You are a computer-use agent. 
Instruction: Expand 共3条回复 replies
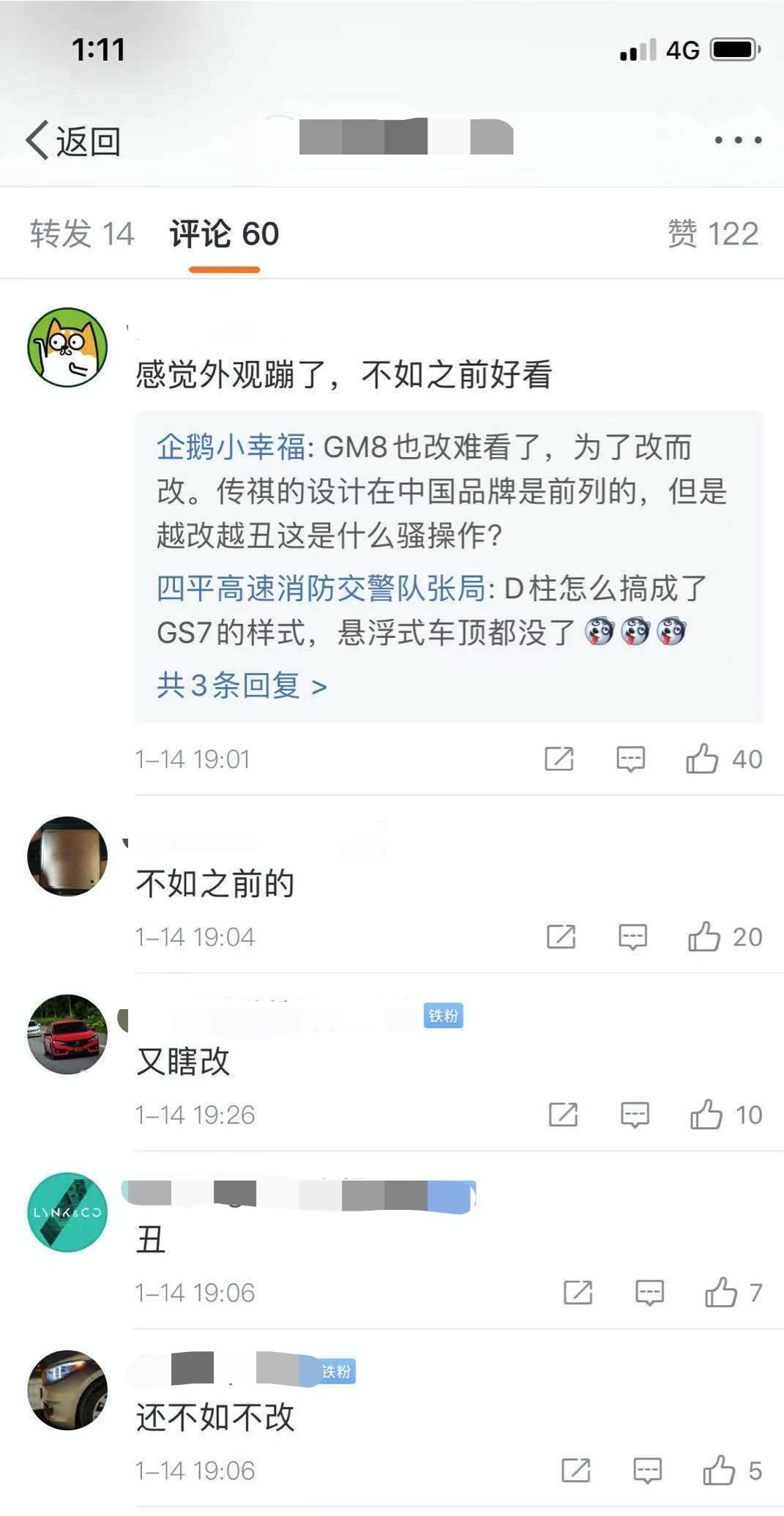242,685
